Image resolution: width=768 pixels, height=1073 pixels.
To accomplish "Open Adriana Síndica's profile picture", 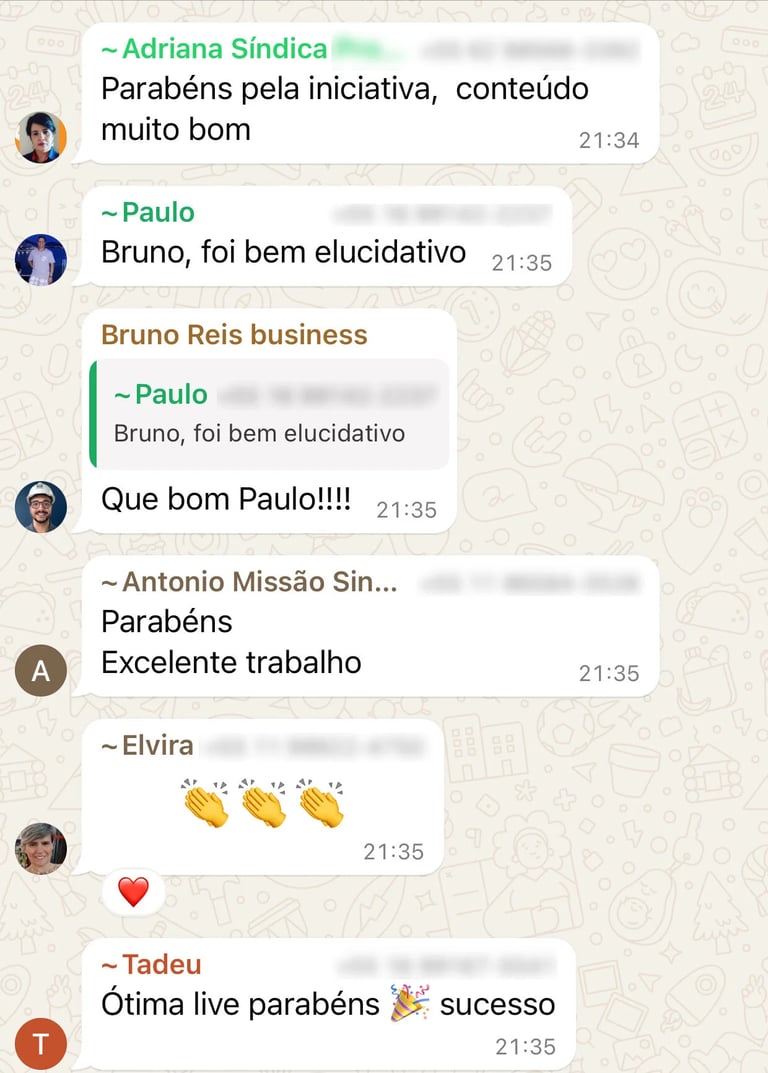I will [x=41, y=138].
